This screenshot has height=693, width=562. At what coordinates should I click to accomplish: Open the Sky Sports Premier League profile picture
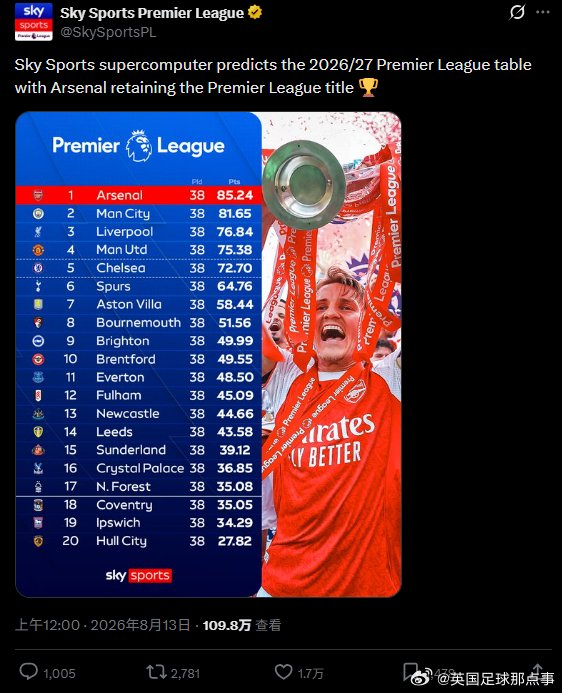click(x=34, y=22)
